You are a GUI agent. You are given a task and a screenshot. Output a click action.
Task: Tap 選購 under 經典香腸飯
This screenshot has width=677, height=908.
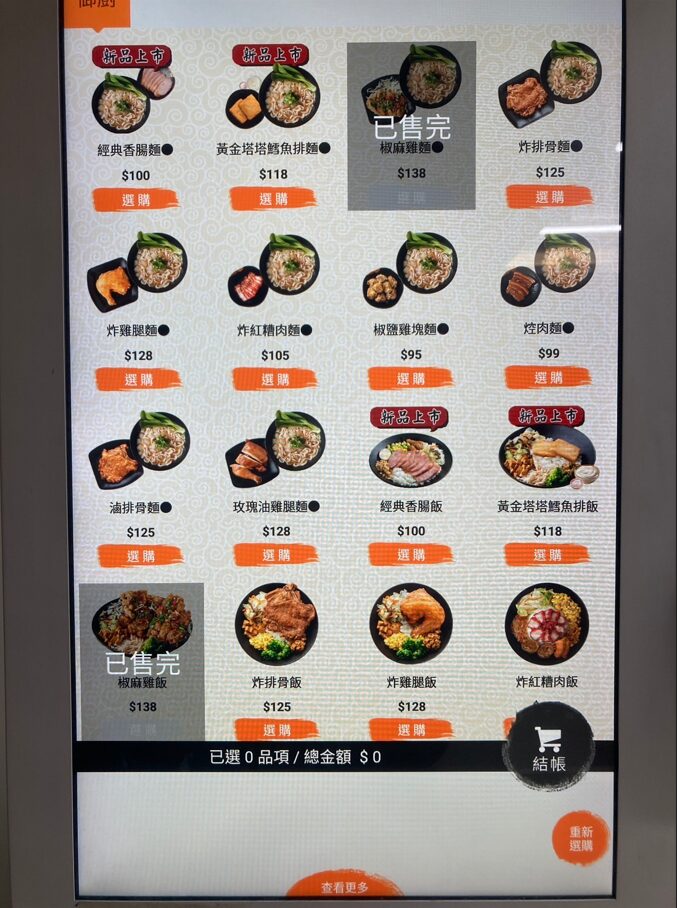click(410, 554)
